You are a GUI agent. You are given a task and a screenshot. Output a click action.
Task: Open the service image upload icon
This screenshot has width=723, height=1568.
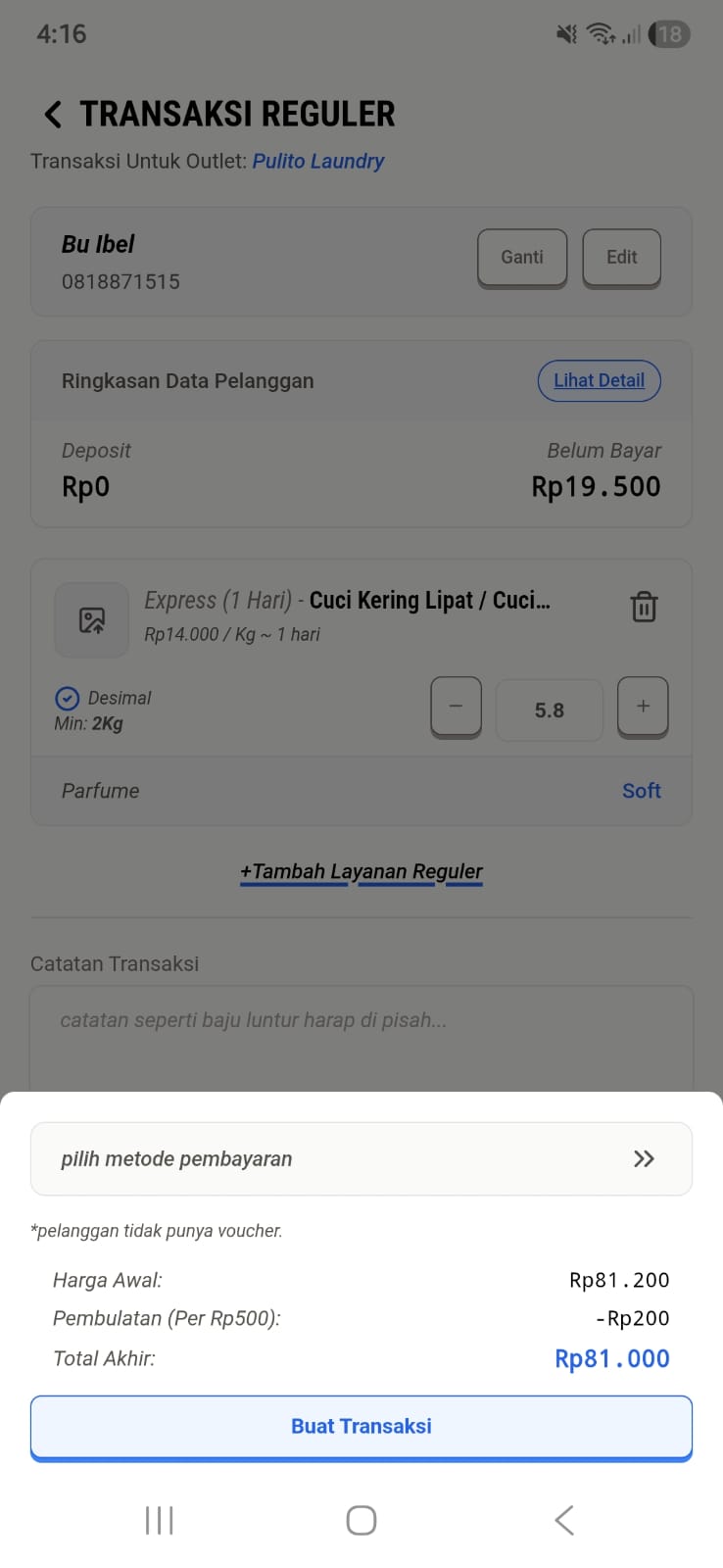[x=91, y=619]
